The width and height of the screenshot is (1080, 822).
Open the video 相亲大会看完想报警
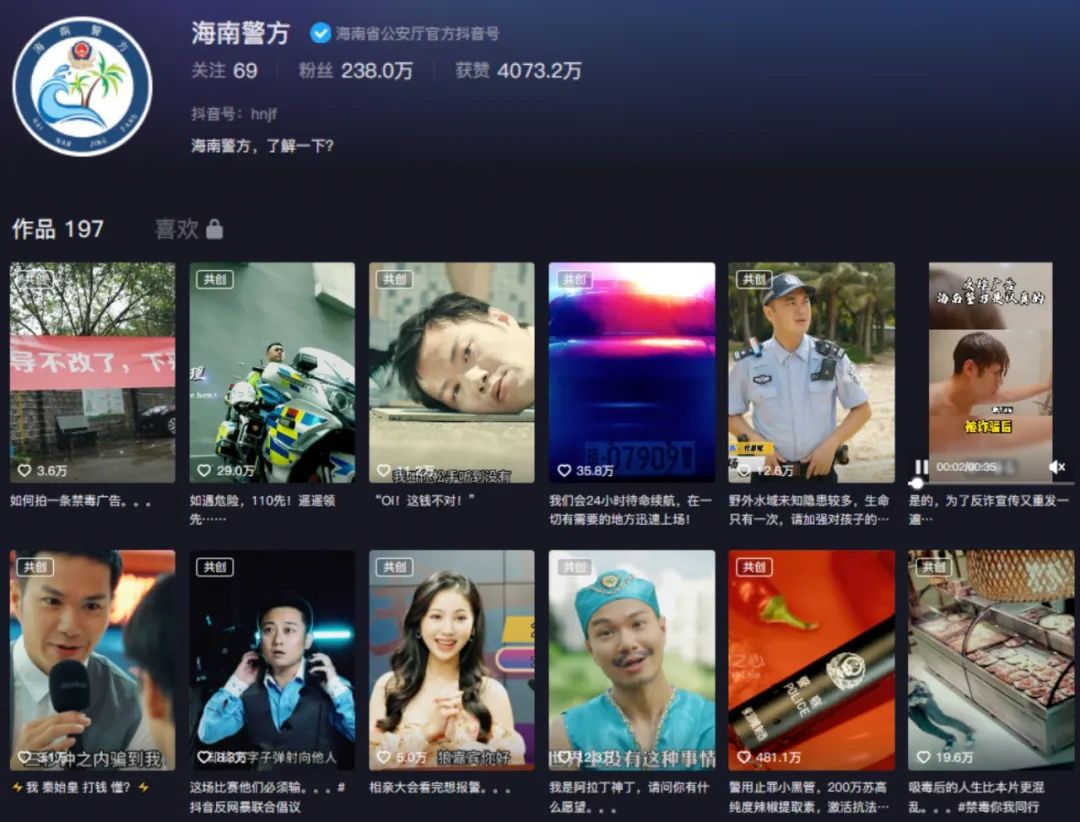point(451,660)
